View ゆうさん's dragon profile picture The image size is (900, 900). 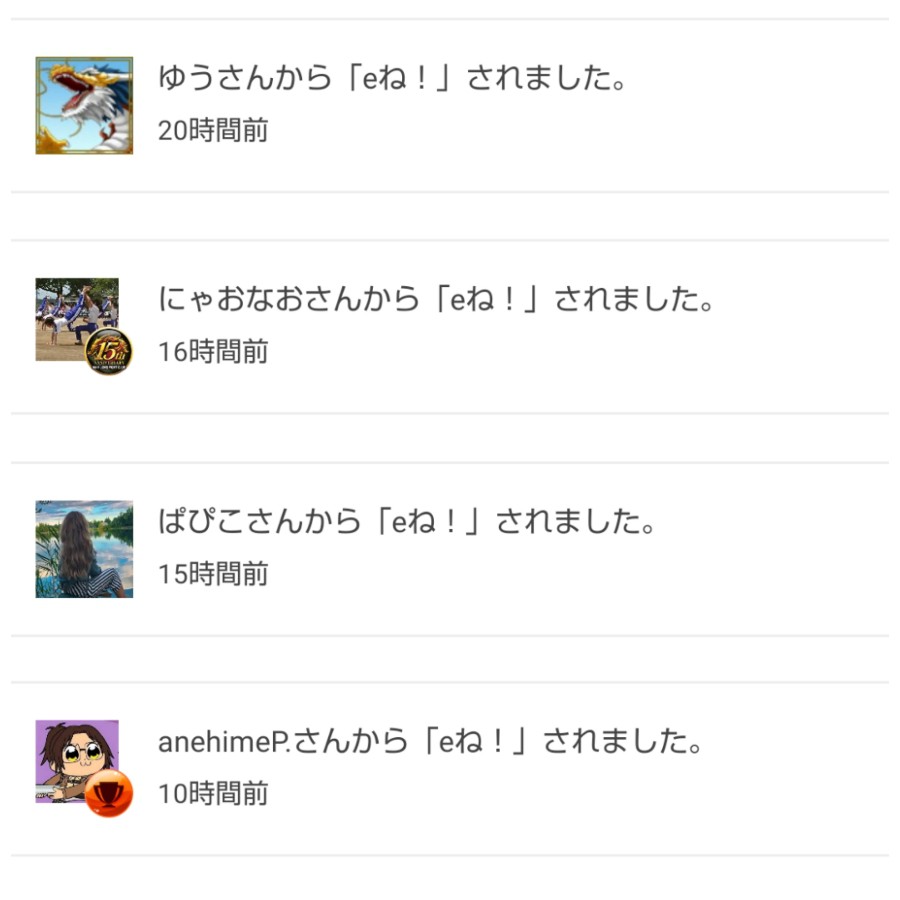[x=84, y=105]
